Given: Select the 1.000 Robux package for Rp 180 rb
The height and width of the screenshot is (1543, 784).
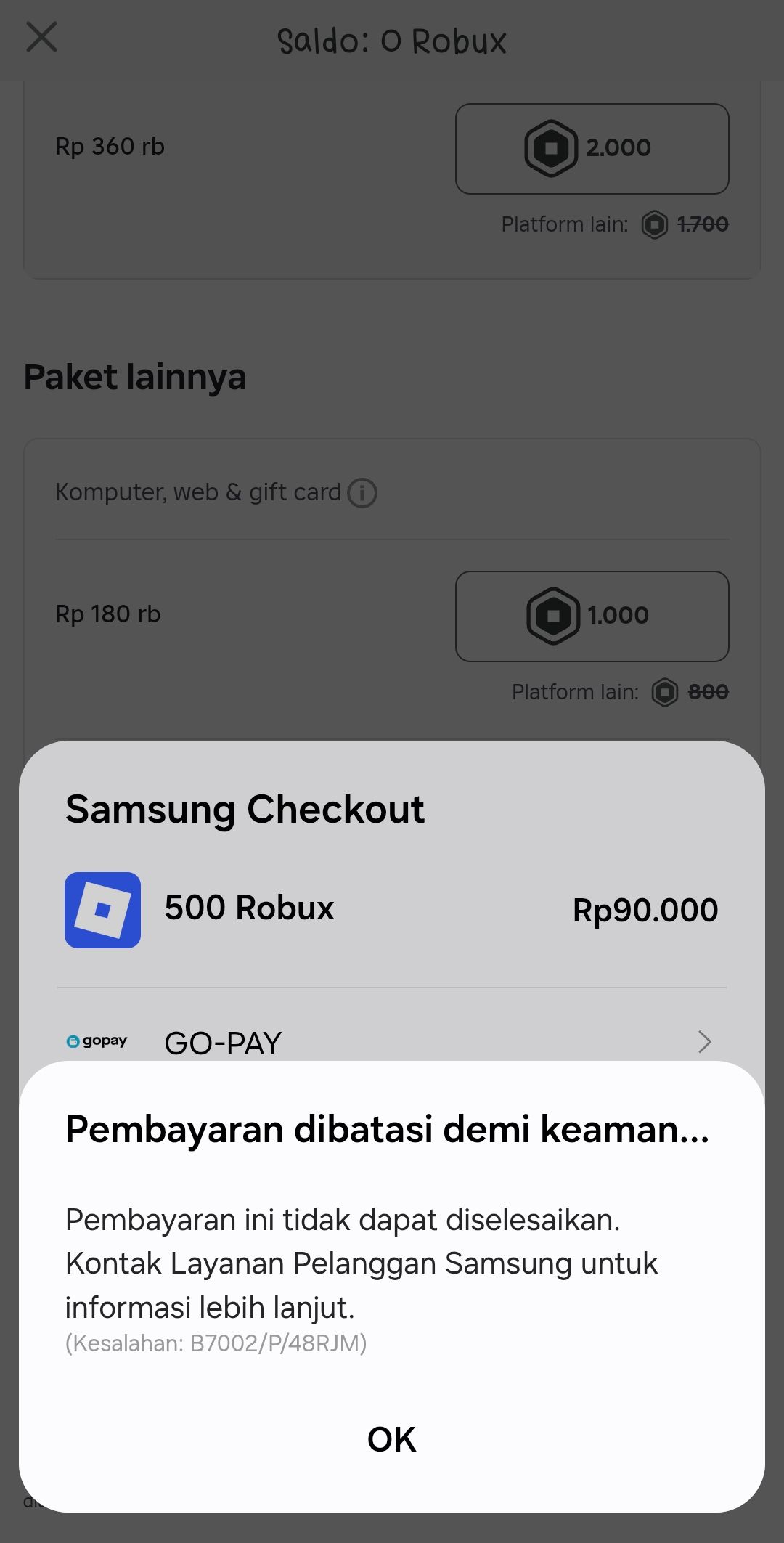Looking at the screenshot, I should coord(592,615).
